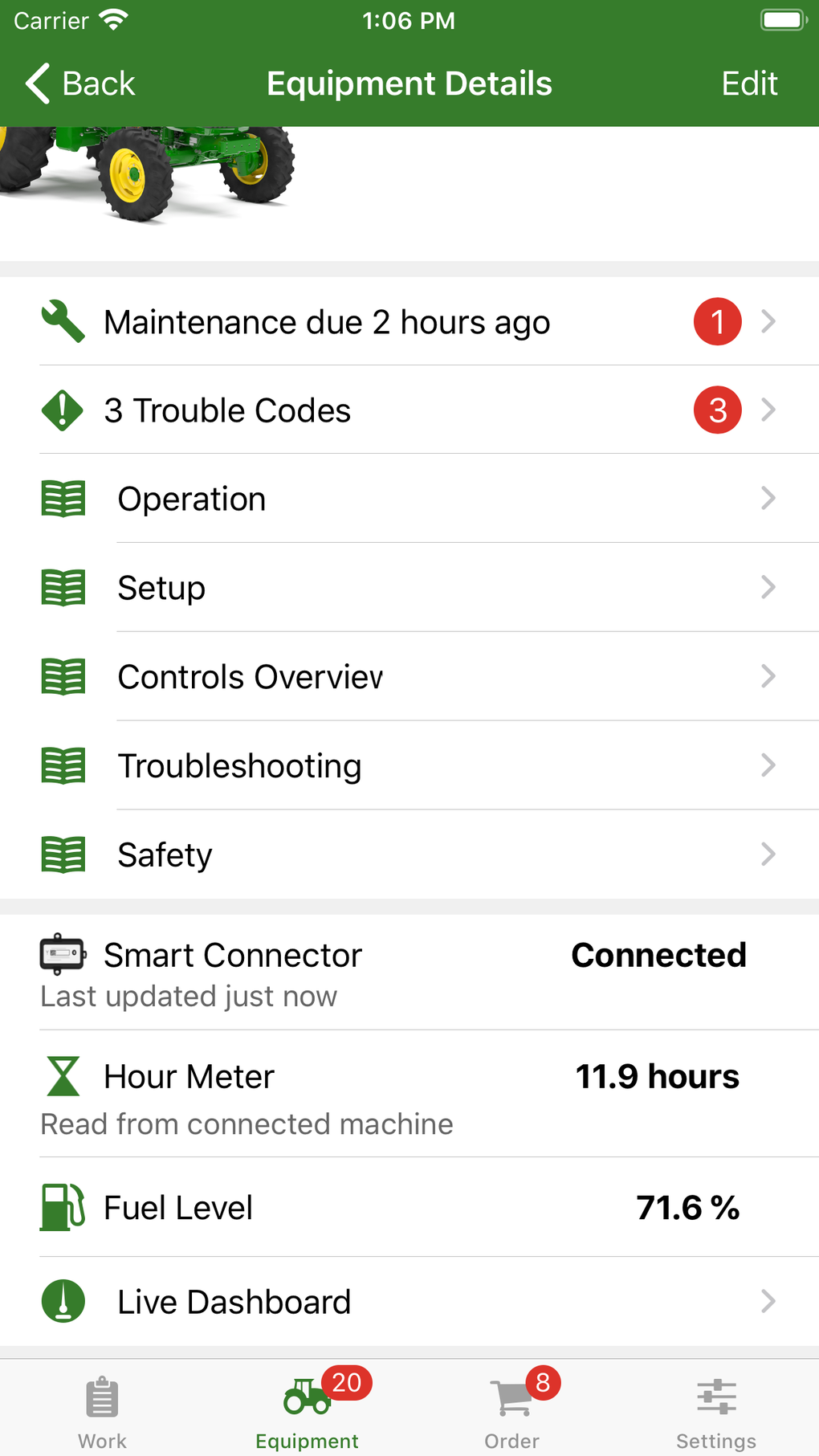This screenshot has width=819, height=1456.
Task: Switch to the Order cart tab
Action: click(511, 1405)
